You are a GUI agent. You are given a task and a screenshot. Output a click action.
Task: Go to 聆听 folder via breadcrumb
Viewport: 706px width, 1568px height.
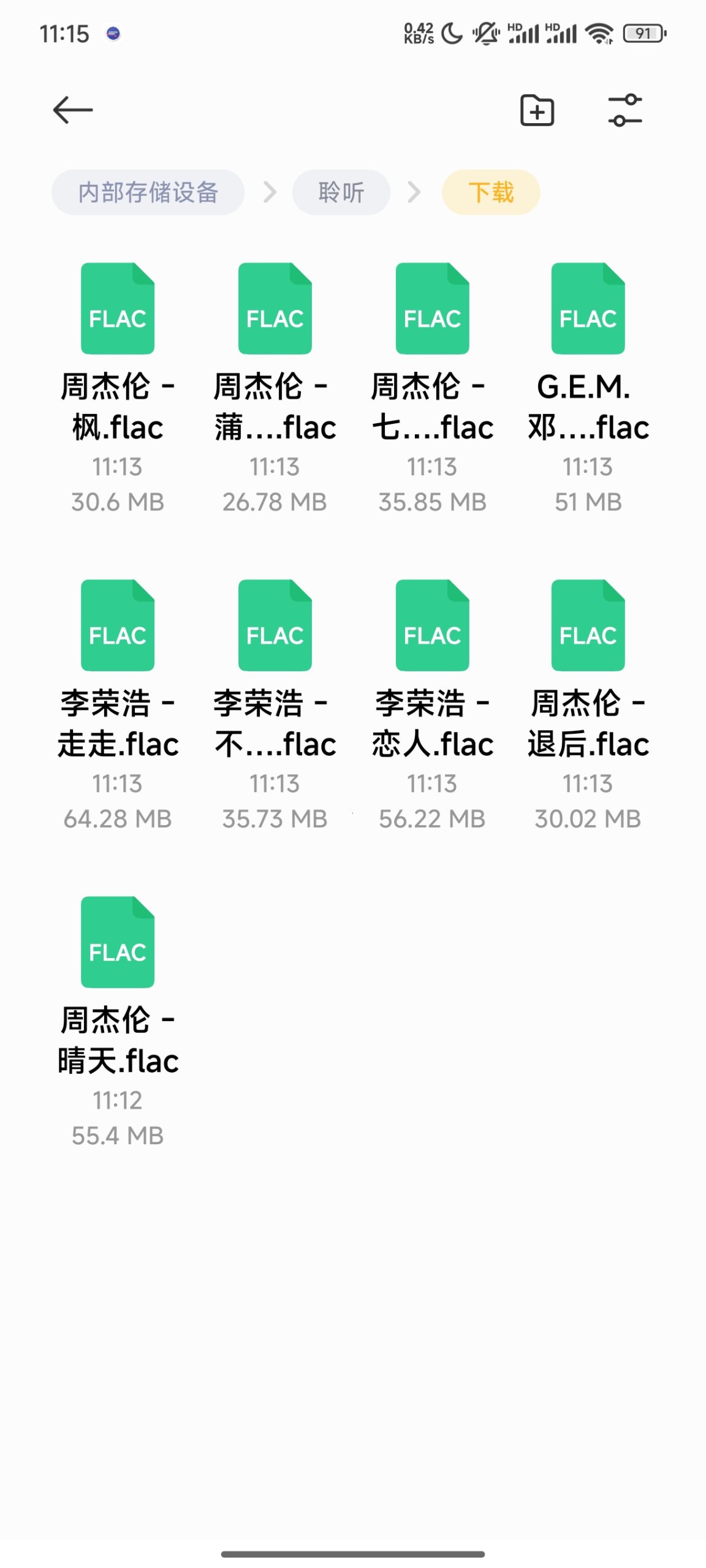point(341,192)
